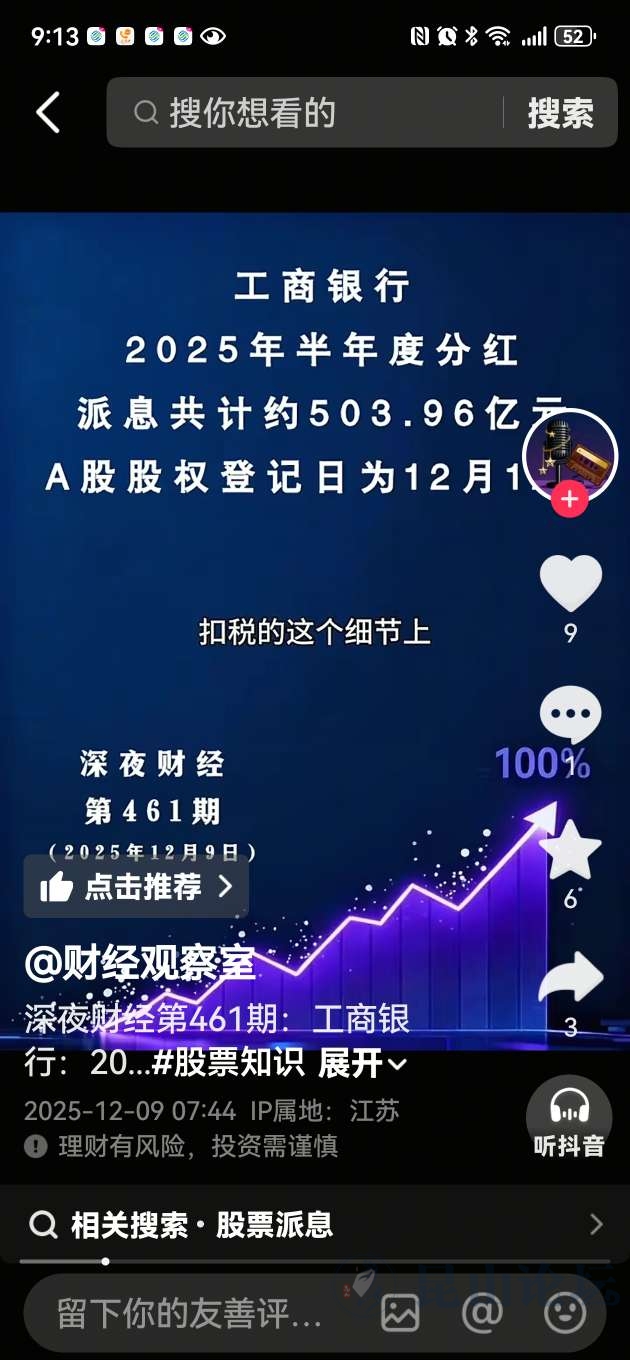630x1360 pixels.
Task: Mention someone with the @ icon
Action: click(482, 1313)
